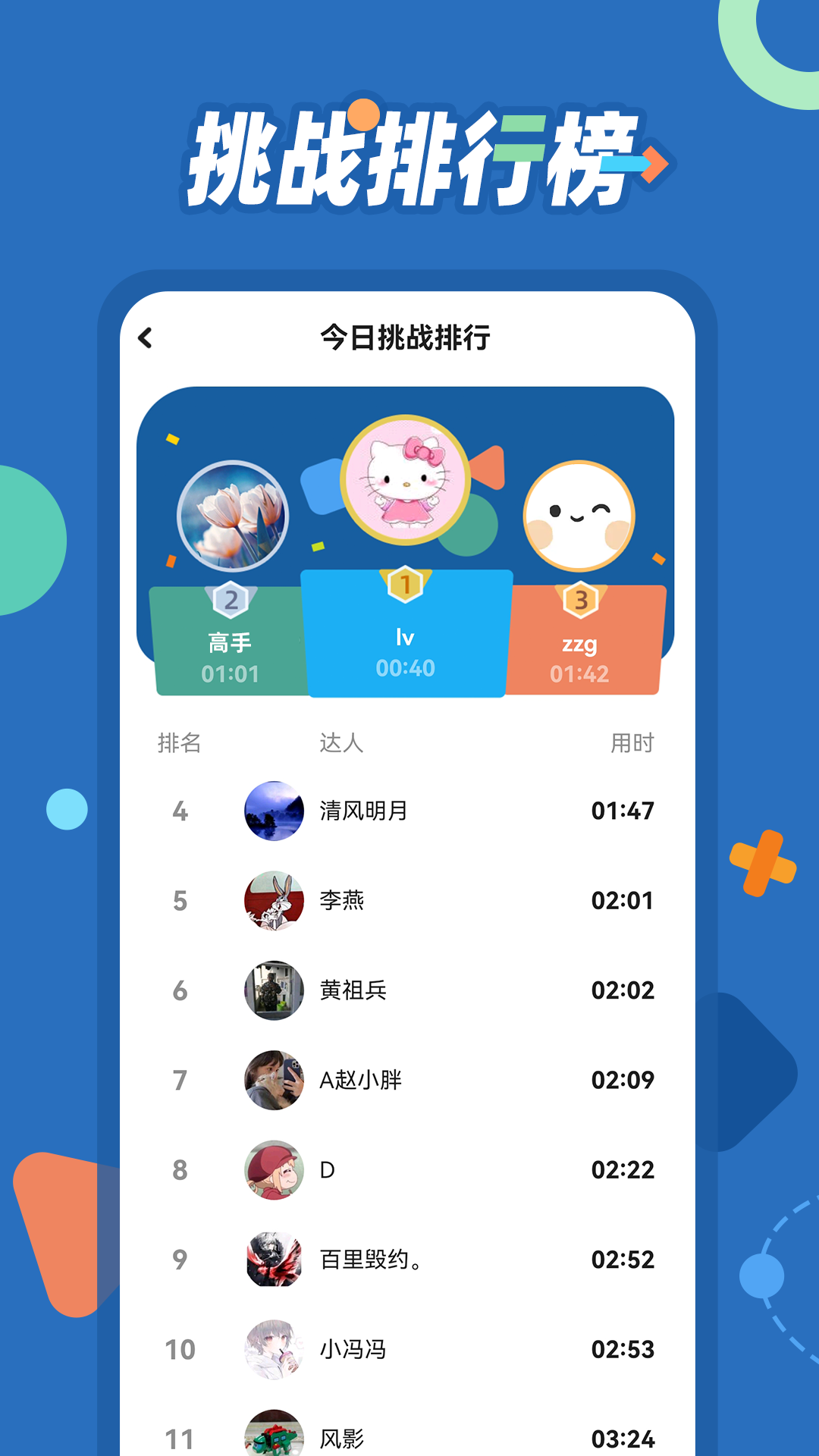
Task: Click the 排名 column header
Action: click(180, 744)
